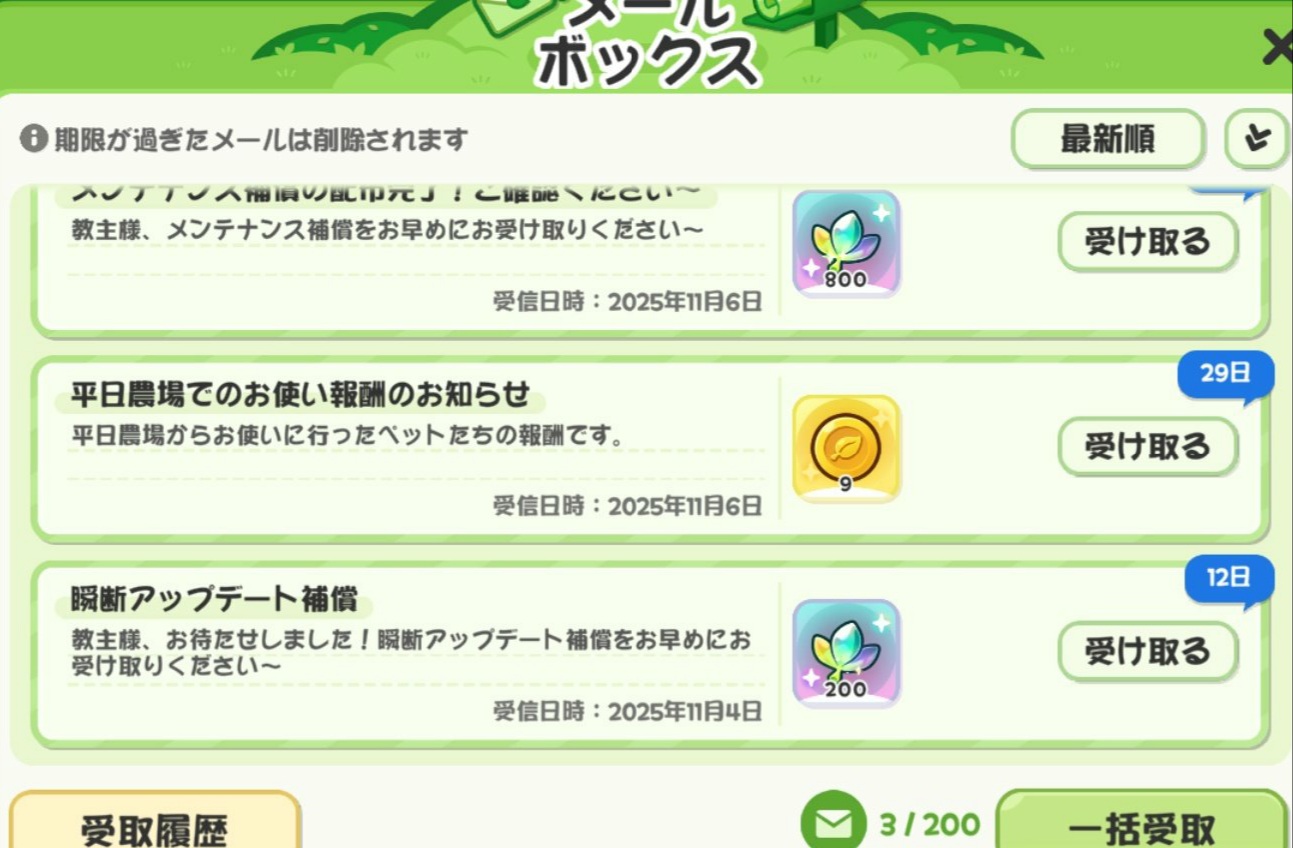Claim the maintenance compensation 800 crystals
This screenshot has width=1293, height=848.
(1147, 241)
